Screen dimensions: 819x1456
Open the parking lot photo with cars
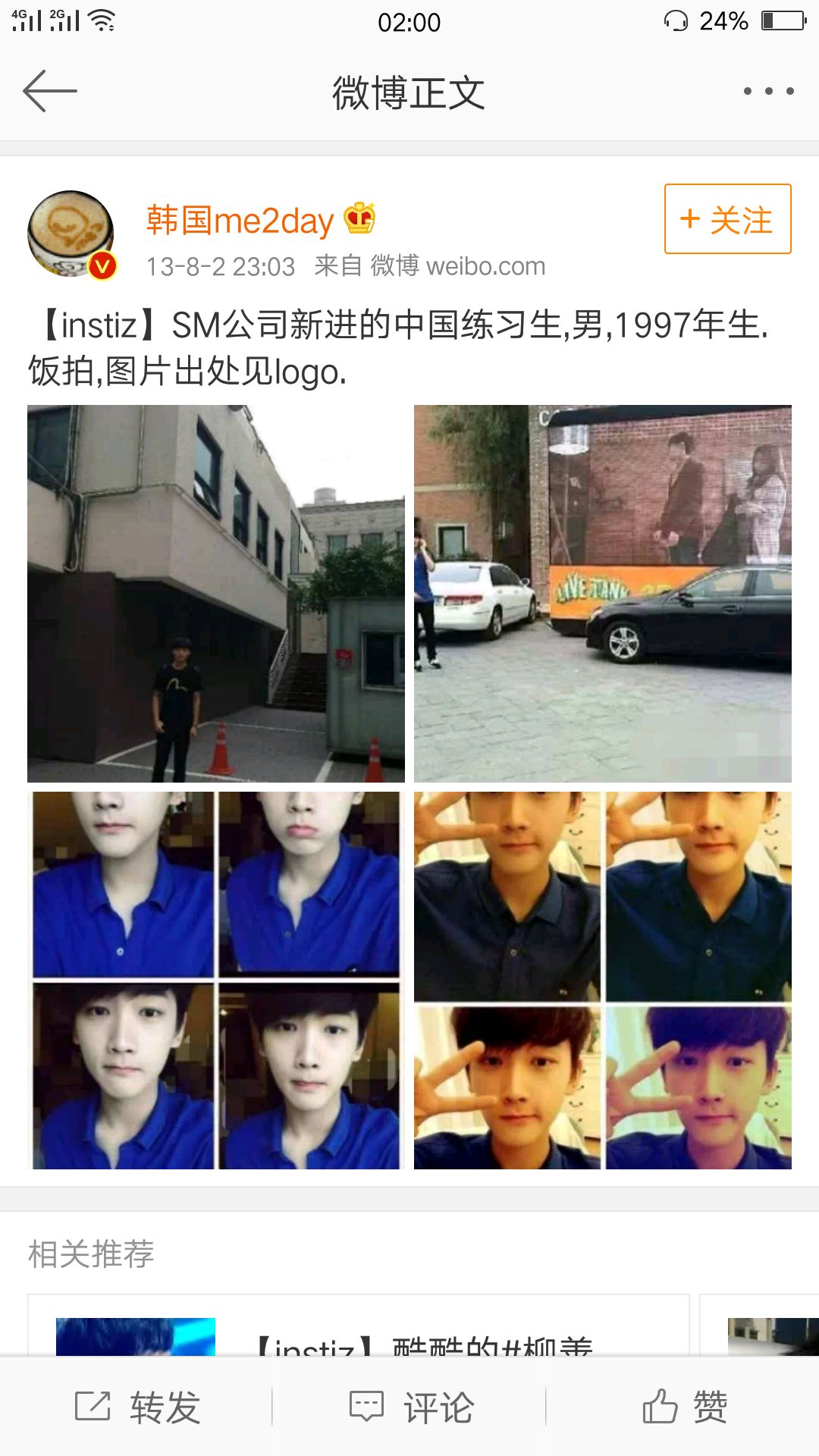[602, 594]
